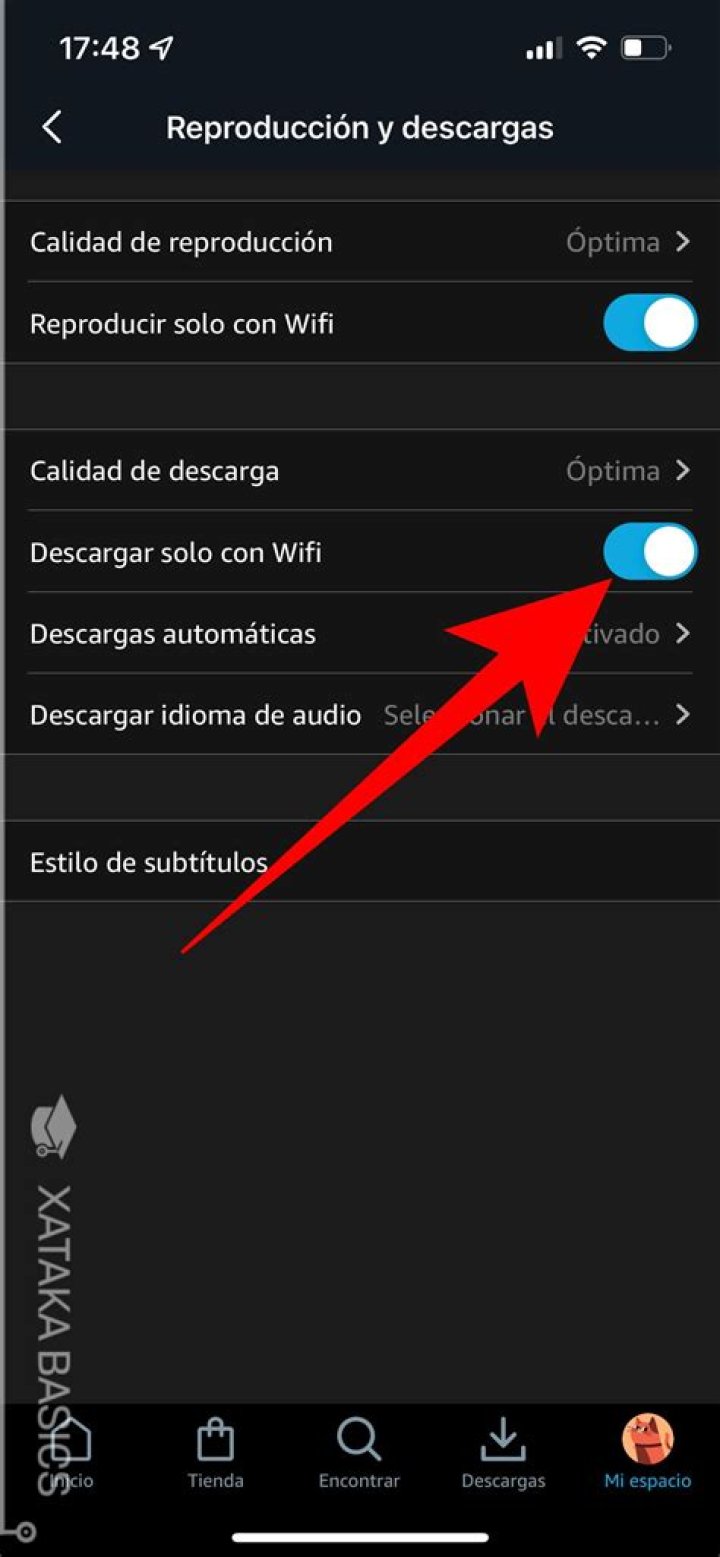Screen dimensions: 720x1557
Task: Open Calidad de reproducción options
Action: (x=360, y=242)
